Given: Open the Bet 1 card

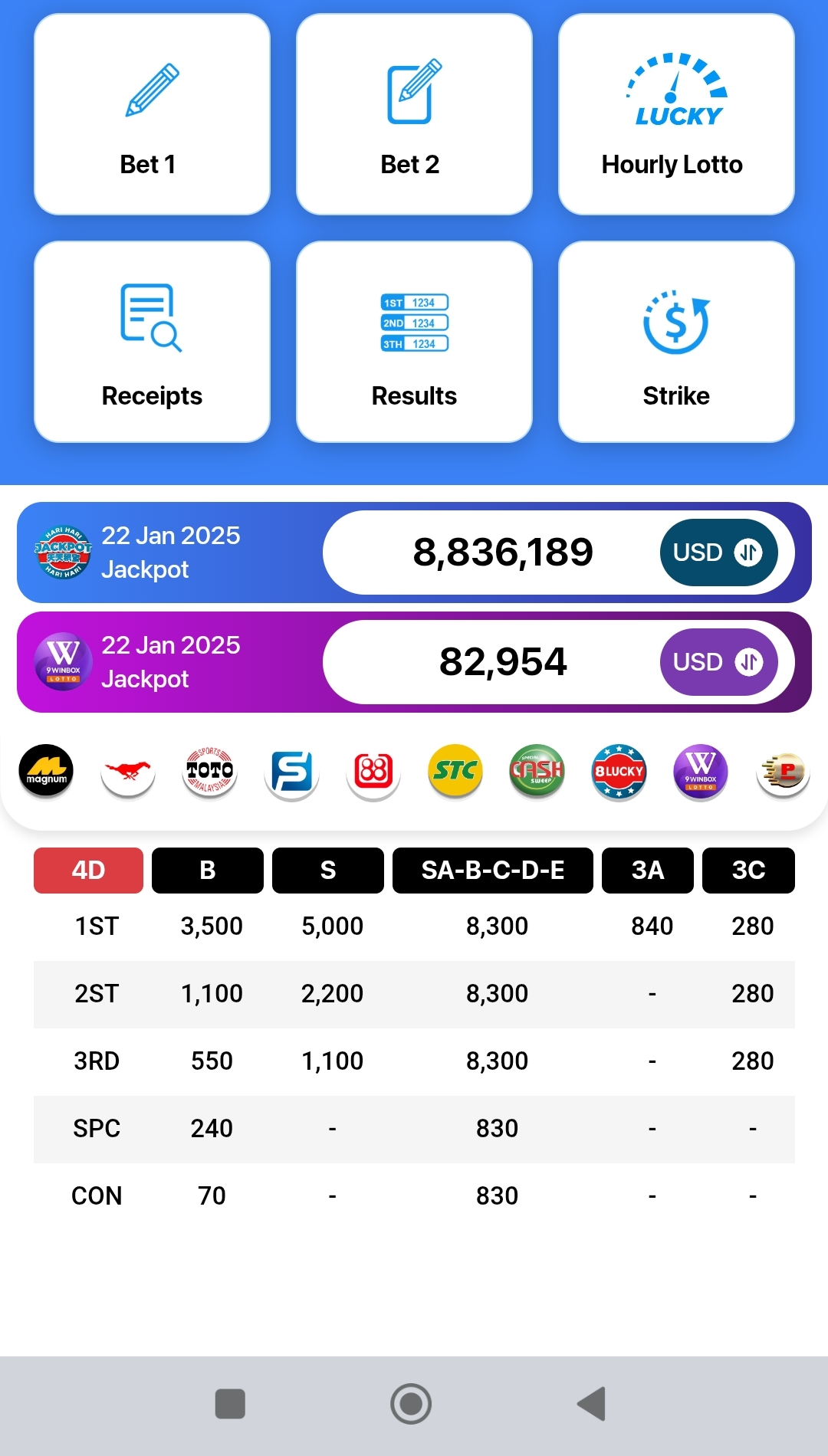Looking at the screenshot, I should click(152, 114).
